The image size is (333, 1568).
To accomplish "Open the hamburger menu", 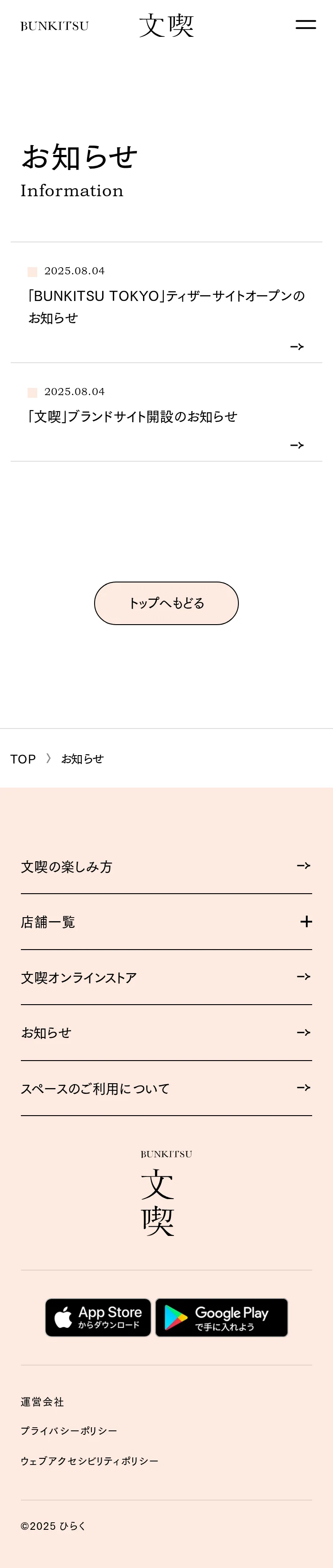I will (305, 24).
